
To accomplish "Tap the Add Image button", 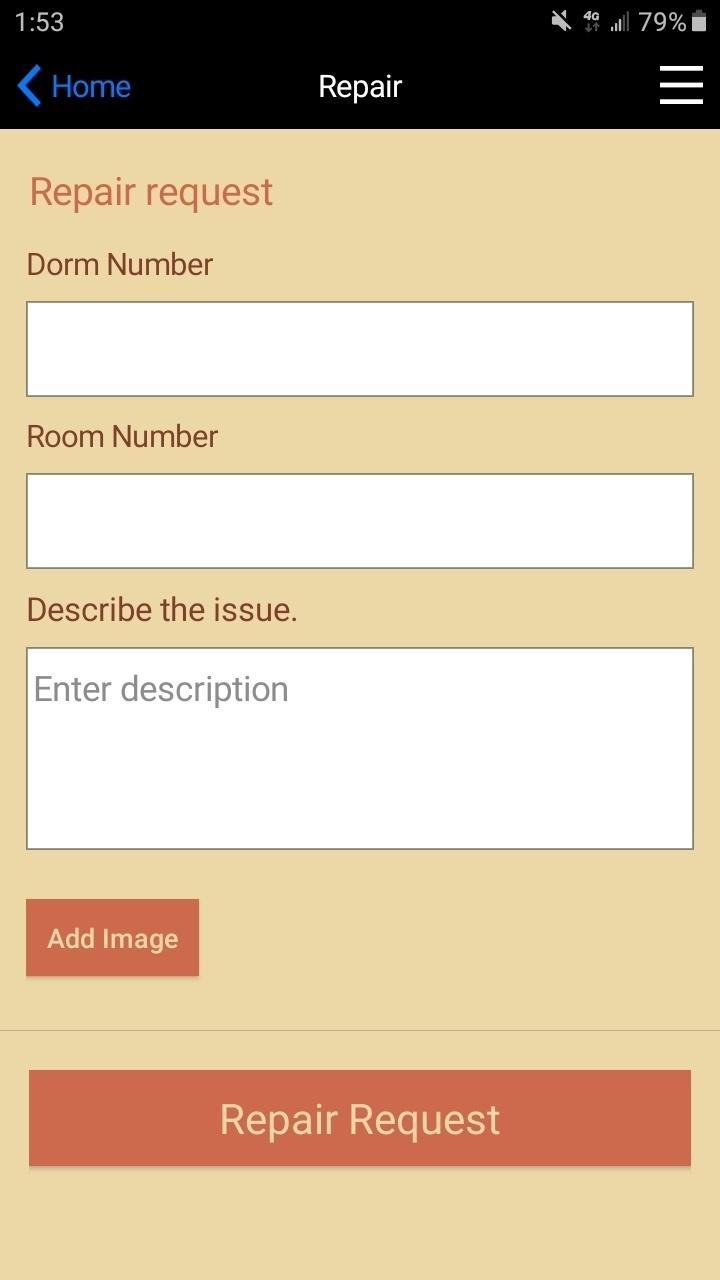I will [x=112, y=937].
